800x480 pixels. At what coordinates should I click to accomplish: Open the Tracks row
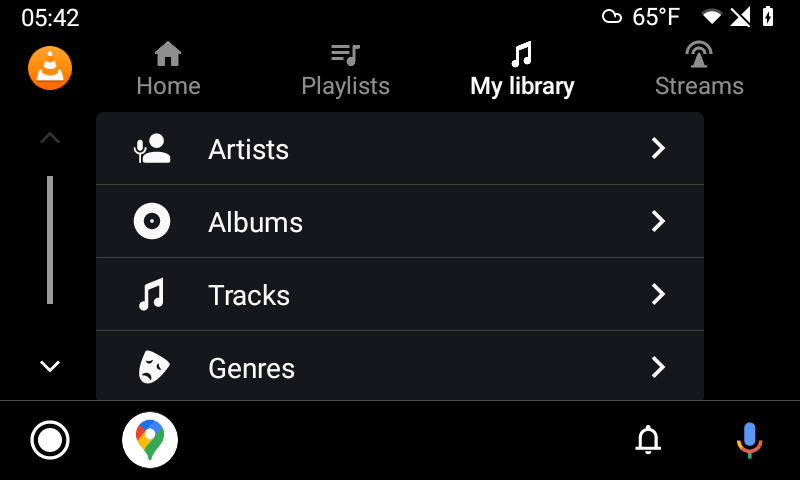click(x=400, y=295)
